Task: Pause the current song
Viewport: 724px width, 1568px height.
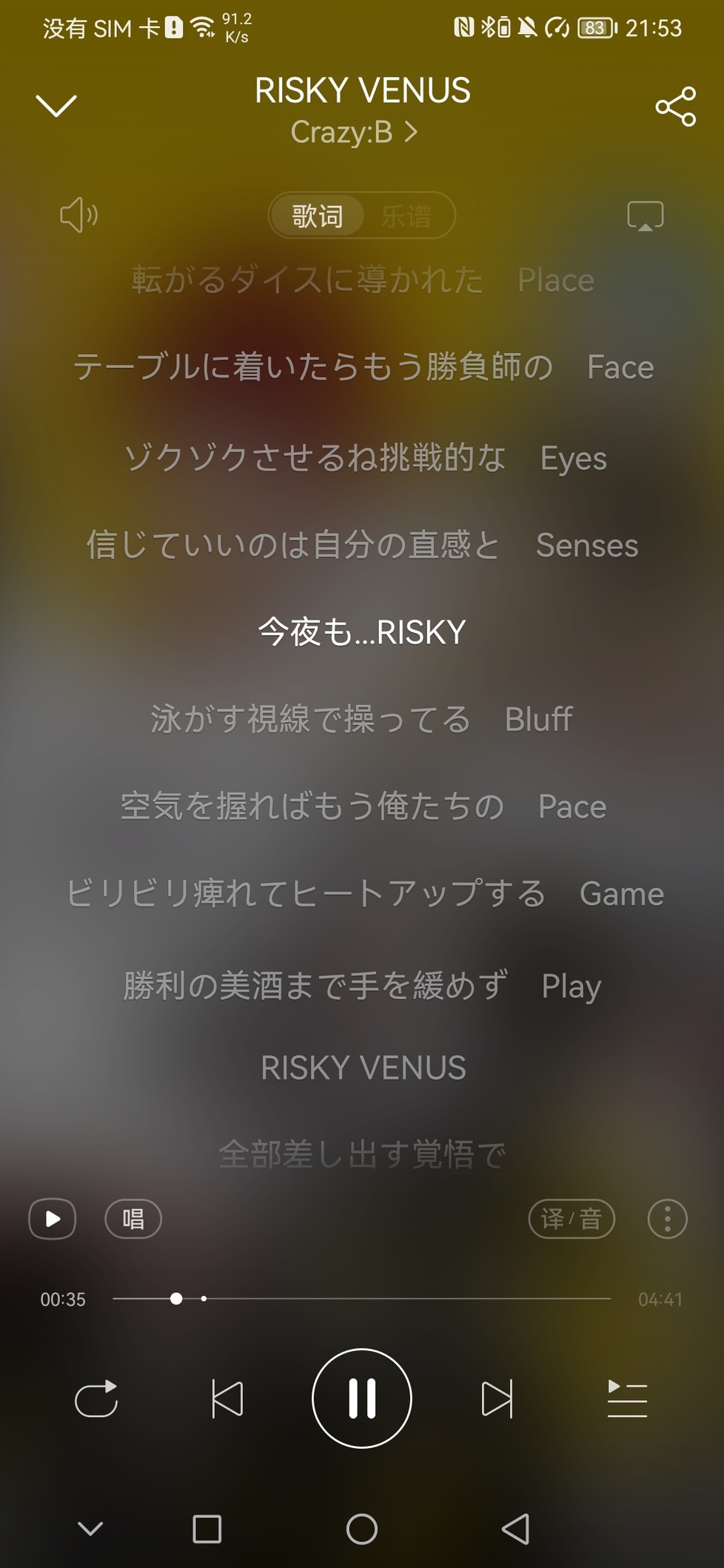Action: tap(362, 1399)
